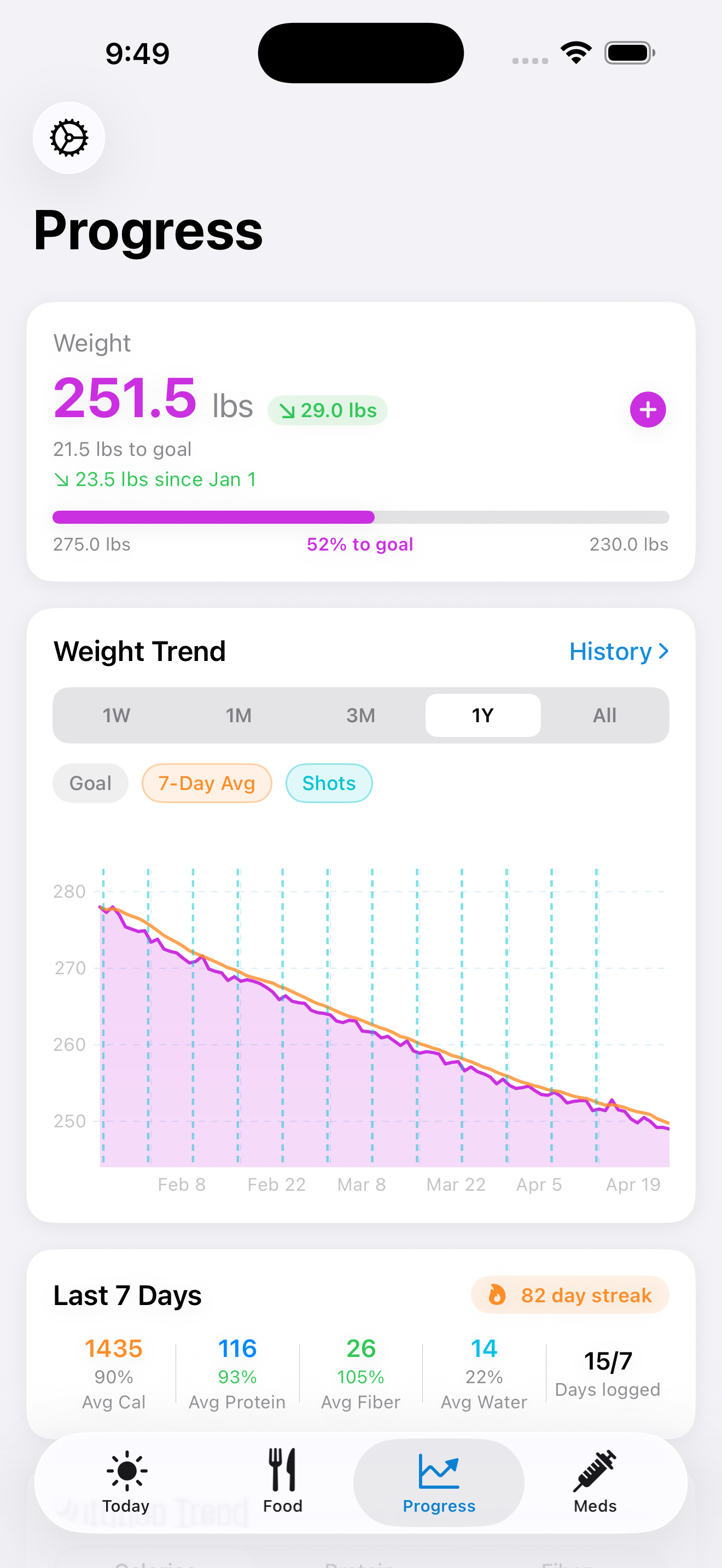Select the 1M time range

click(x=238, y=715)
